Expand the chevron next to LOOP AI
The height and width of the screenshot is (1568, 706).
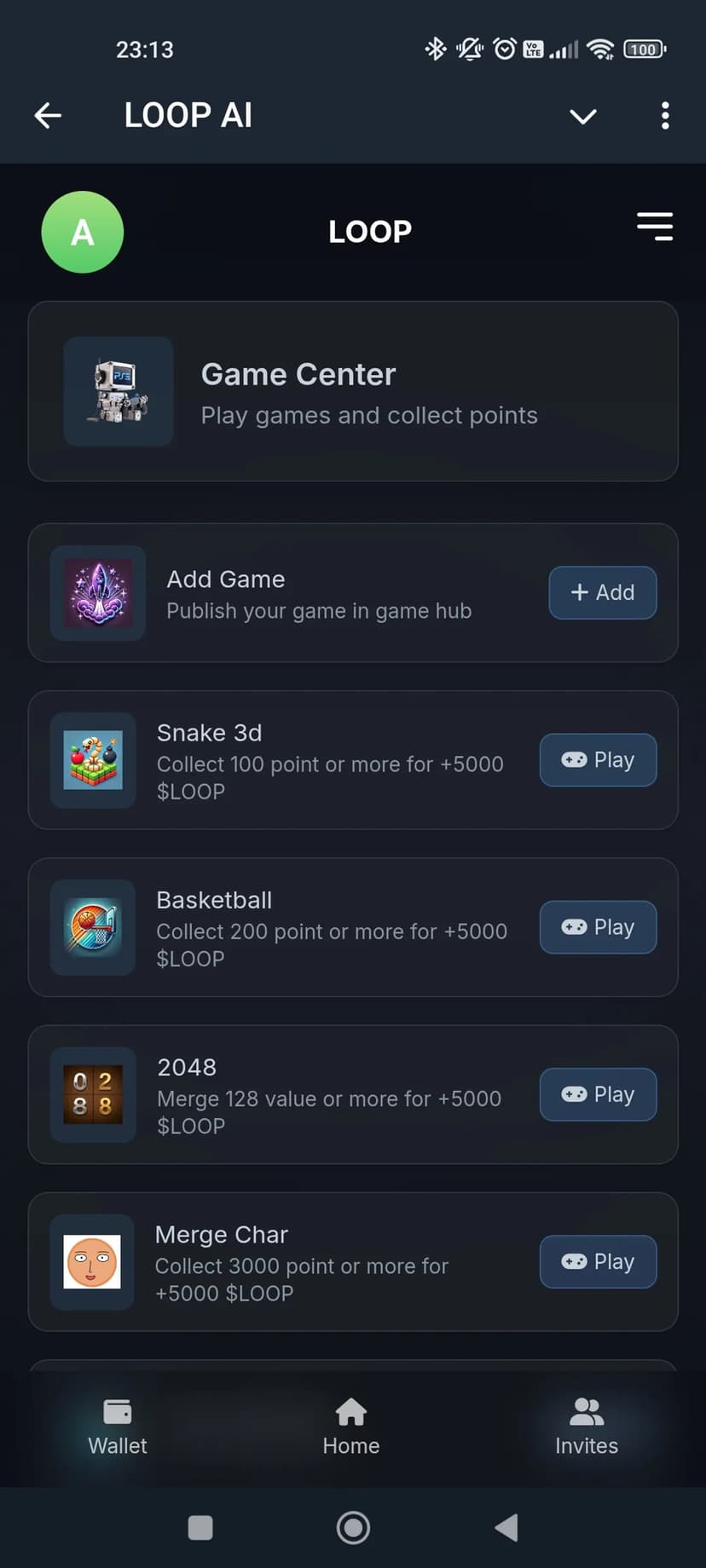(x=583, y=116)
